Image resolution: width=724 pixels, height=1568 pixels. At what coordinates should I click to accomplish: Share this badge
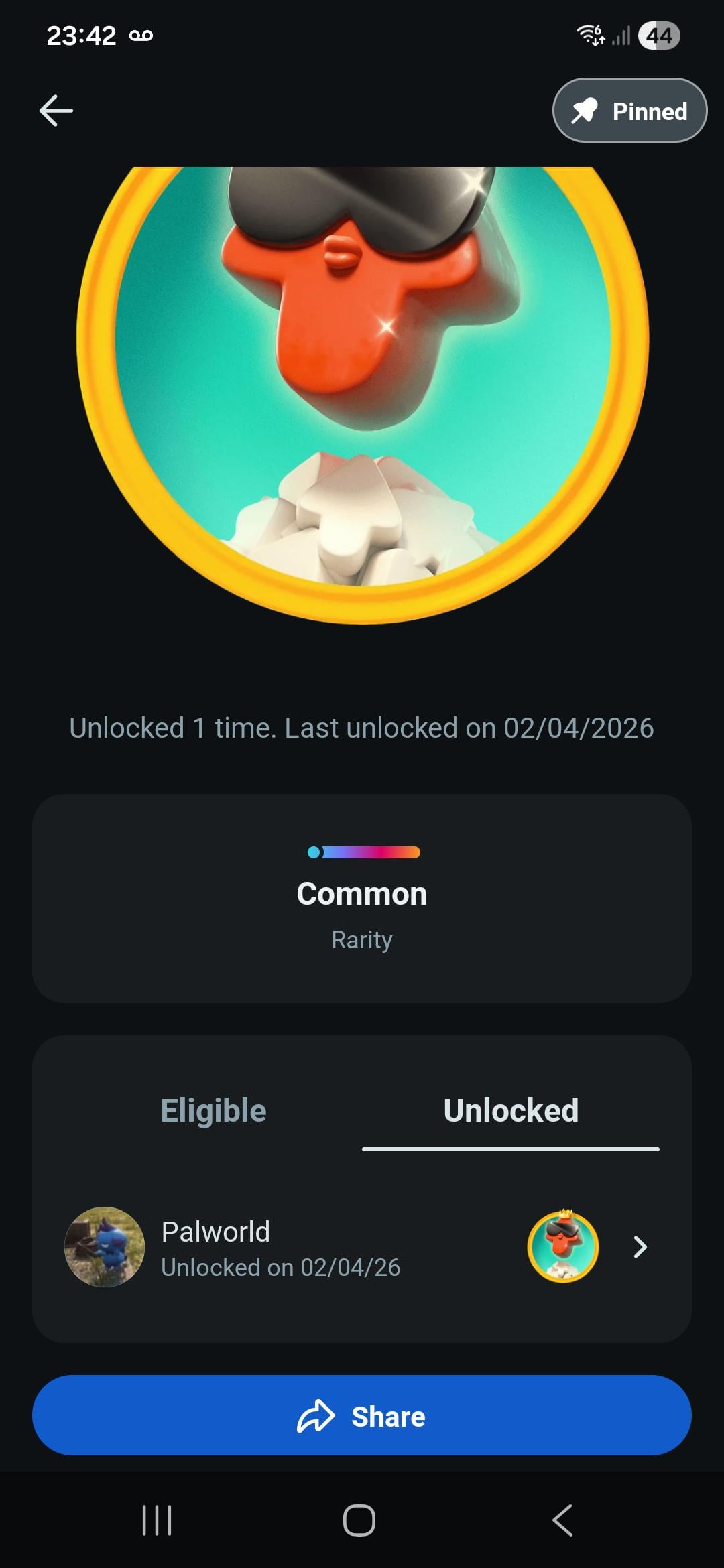tap(362, 1416)
